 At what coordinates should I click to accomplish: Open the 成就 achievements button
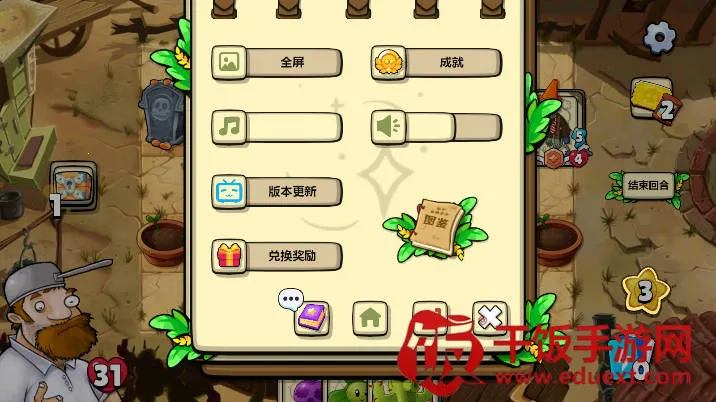coord(437,63)
